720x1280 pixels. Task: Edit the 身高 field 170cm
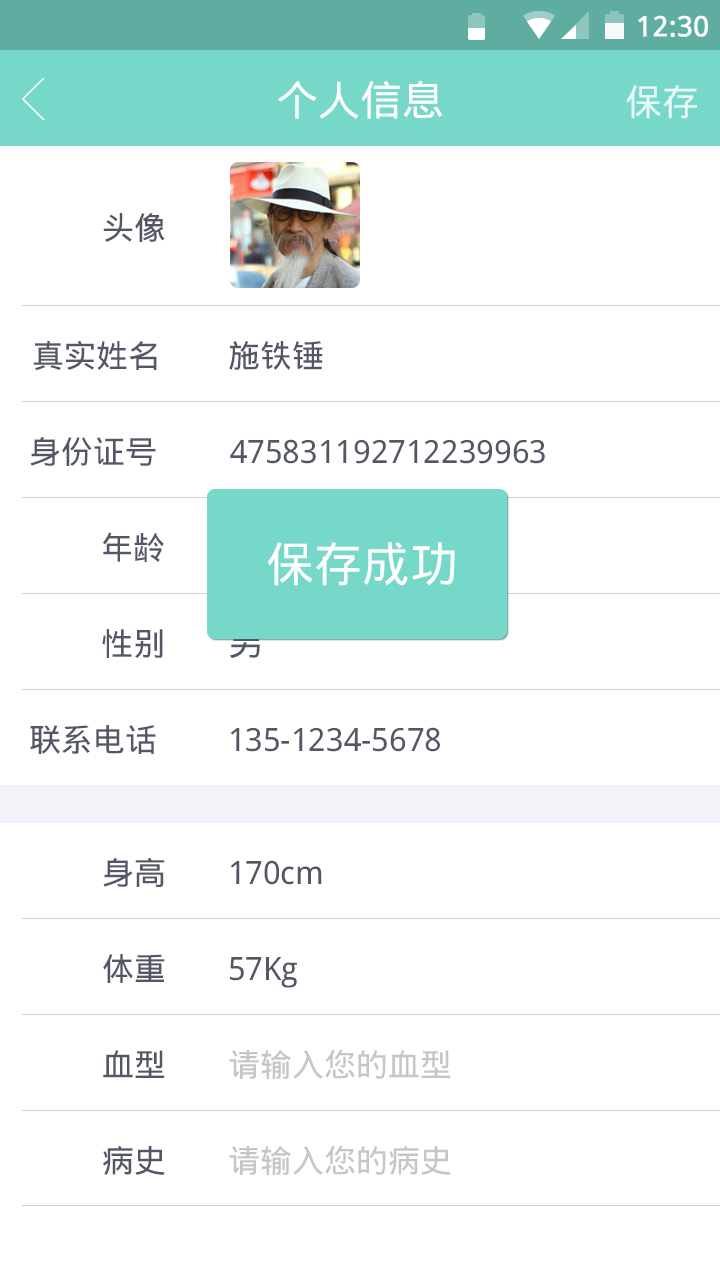click(x=276, y=873)
